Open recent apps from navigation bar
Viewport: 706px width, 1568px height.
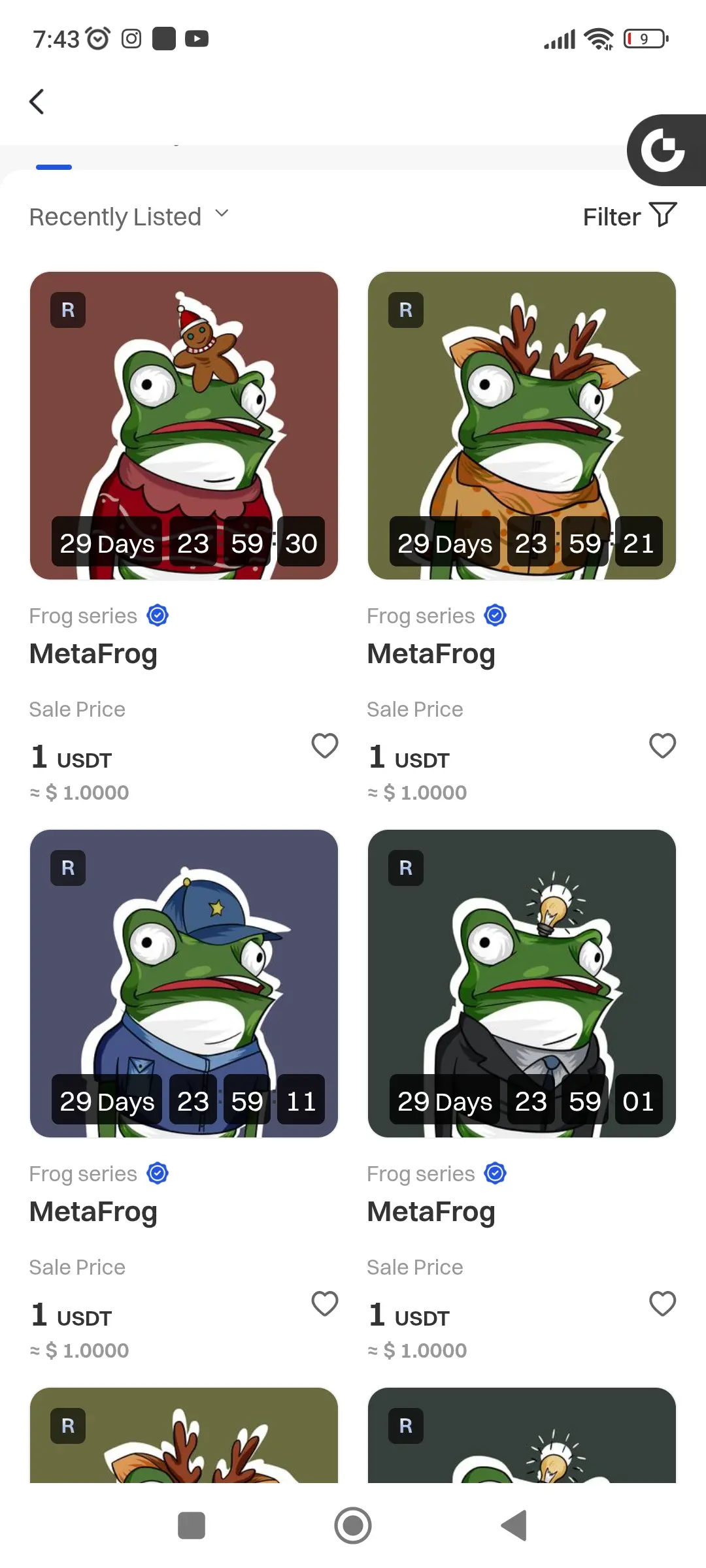192,1526
